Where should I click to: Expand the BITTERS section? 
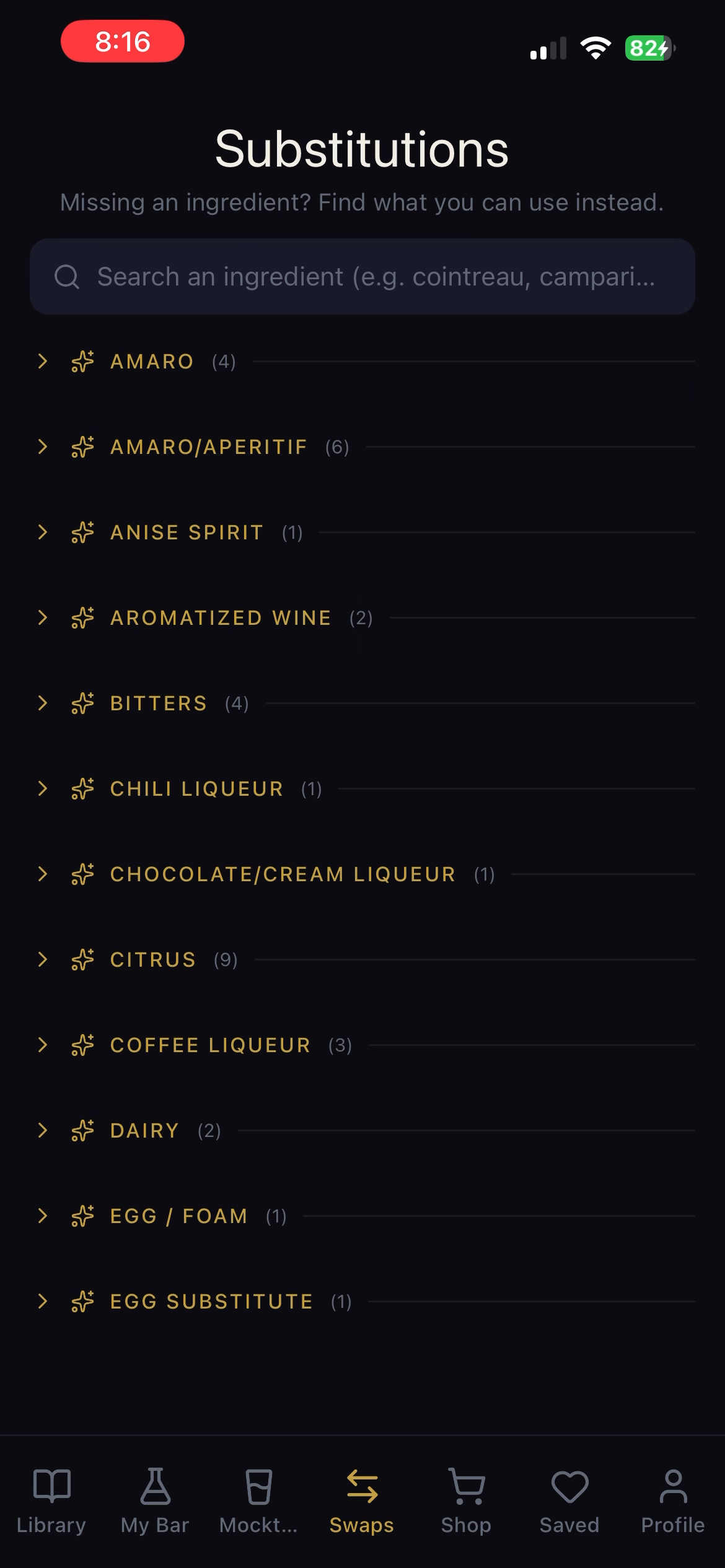pos(42,703)
